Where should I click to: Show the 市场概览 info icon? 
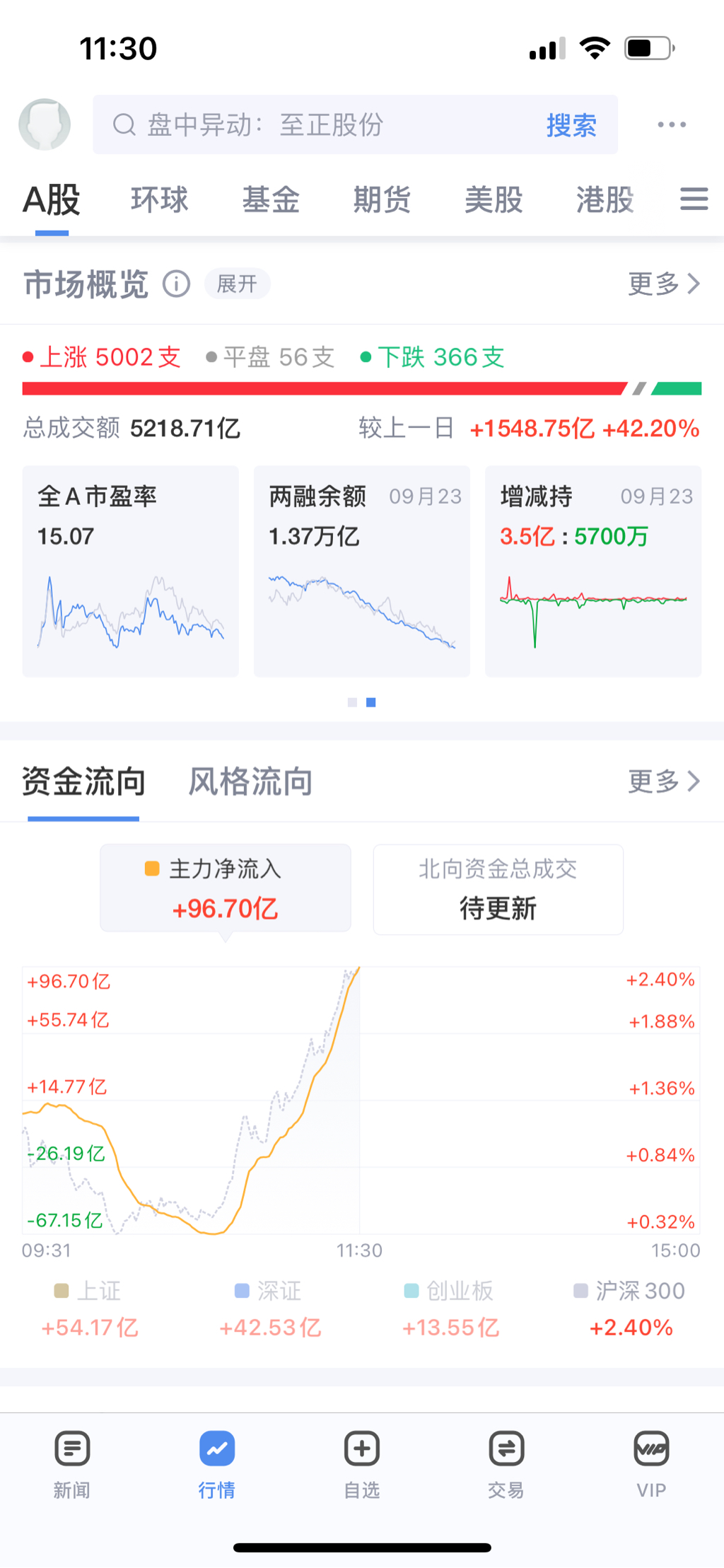[x=177, y=284]
